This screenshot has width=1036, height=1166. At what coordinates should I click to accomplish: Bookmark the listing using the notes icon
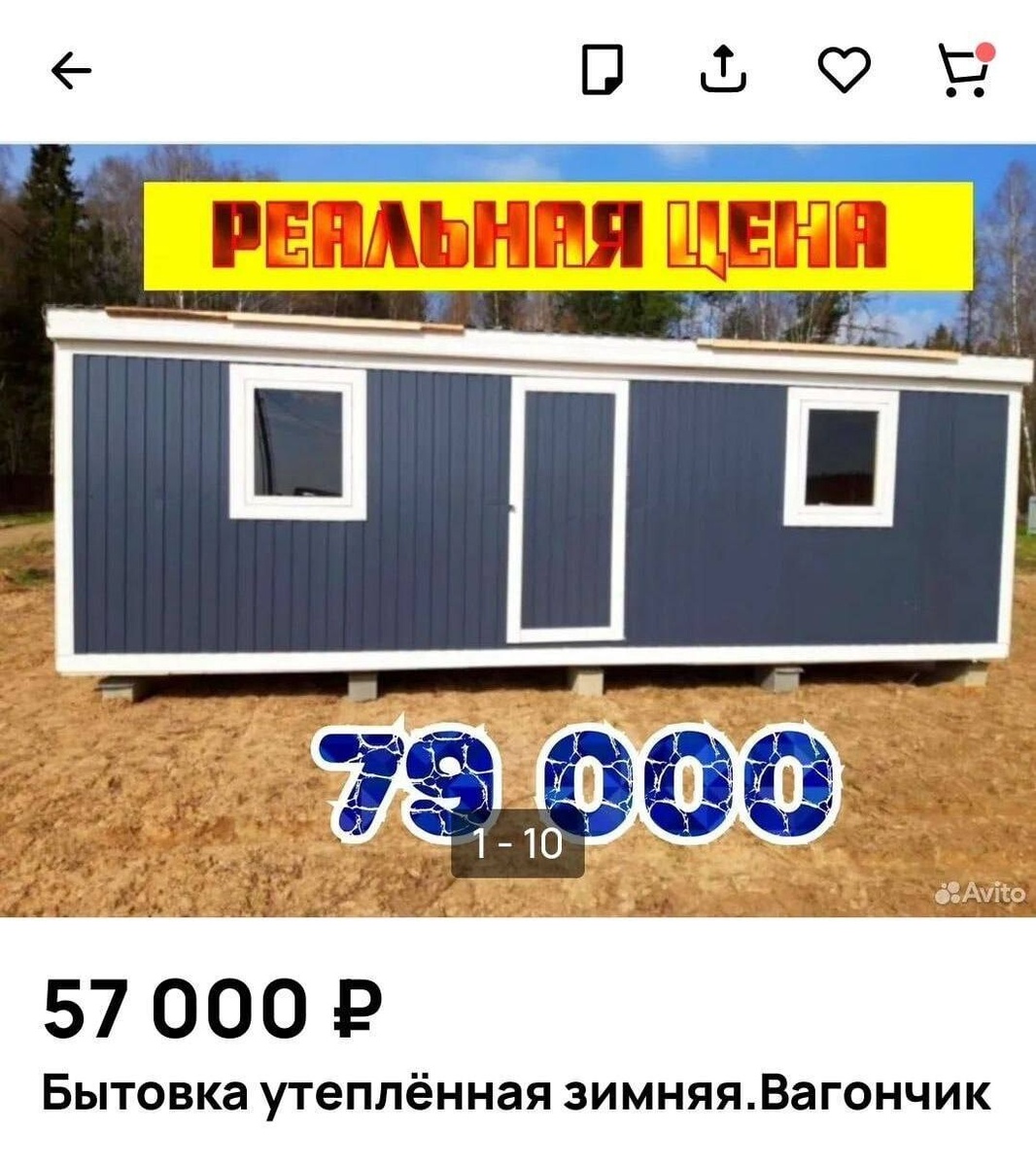604,70
